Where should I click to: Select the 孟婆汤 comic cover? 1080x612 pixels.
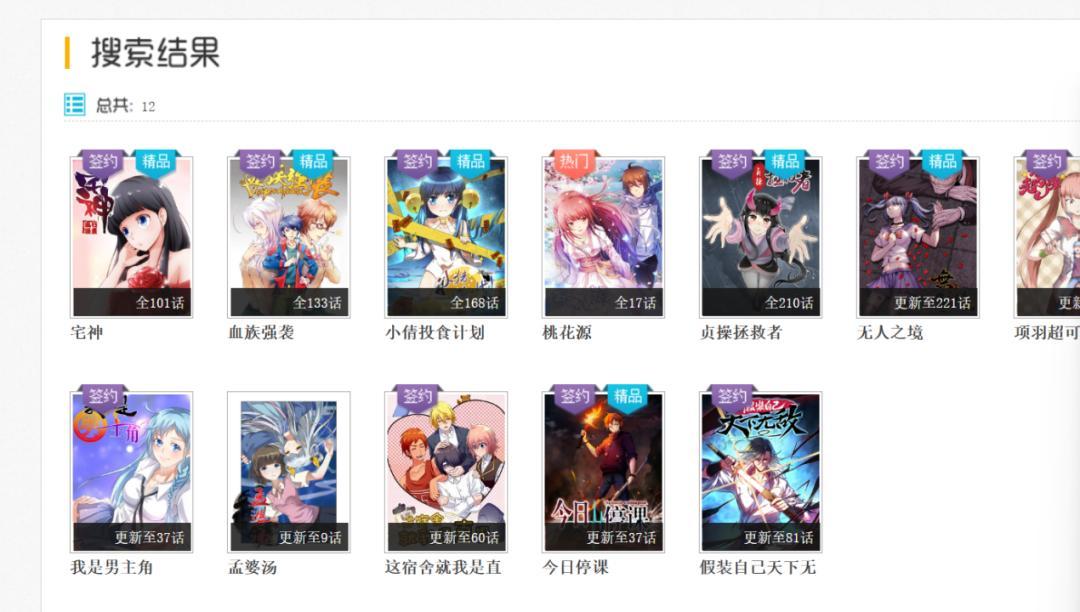pos(289,471)
